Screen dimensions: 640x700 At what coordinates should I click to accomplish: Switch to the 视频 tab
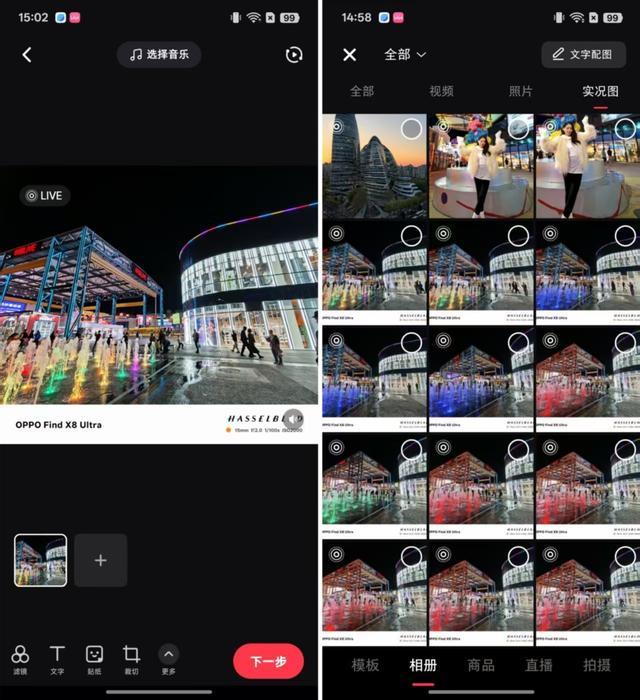click(x=441, y=91)
